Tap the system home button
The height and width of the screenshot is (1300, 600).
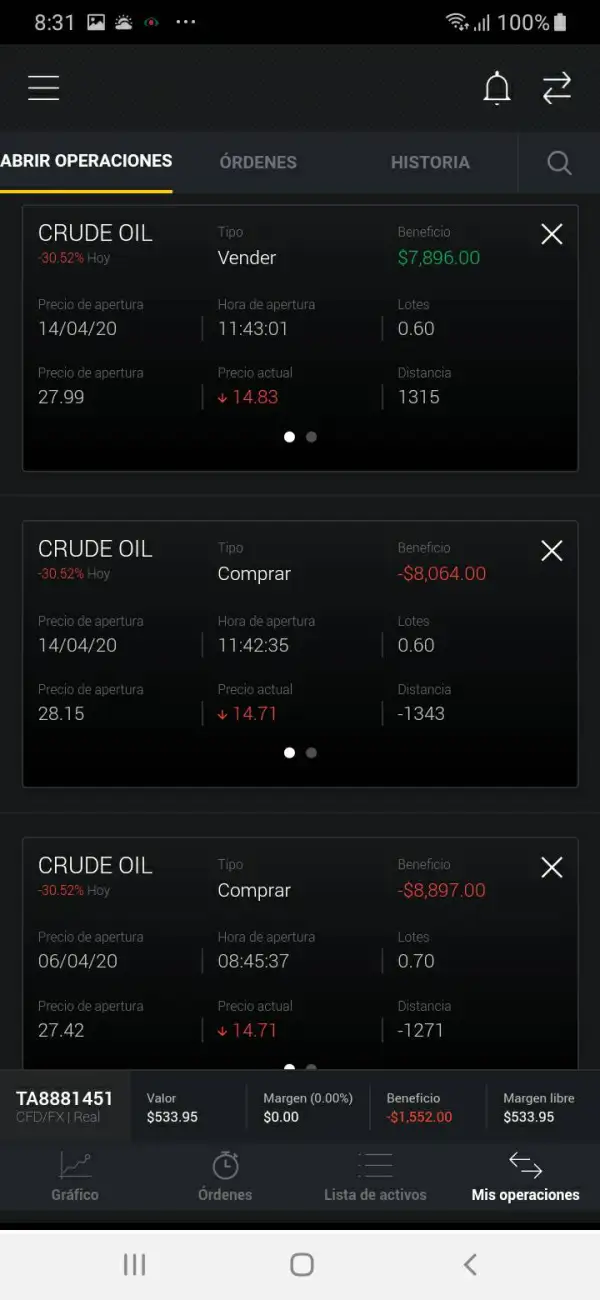click(301, 1265)
